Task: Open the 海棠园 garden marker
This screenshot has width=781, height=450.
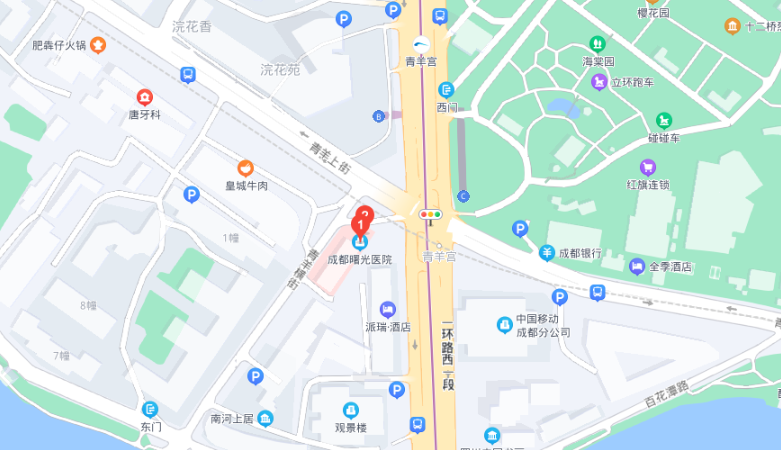Action: [597, 44]
